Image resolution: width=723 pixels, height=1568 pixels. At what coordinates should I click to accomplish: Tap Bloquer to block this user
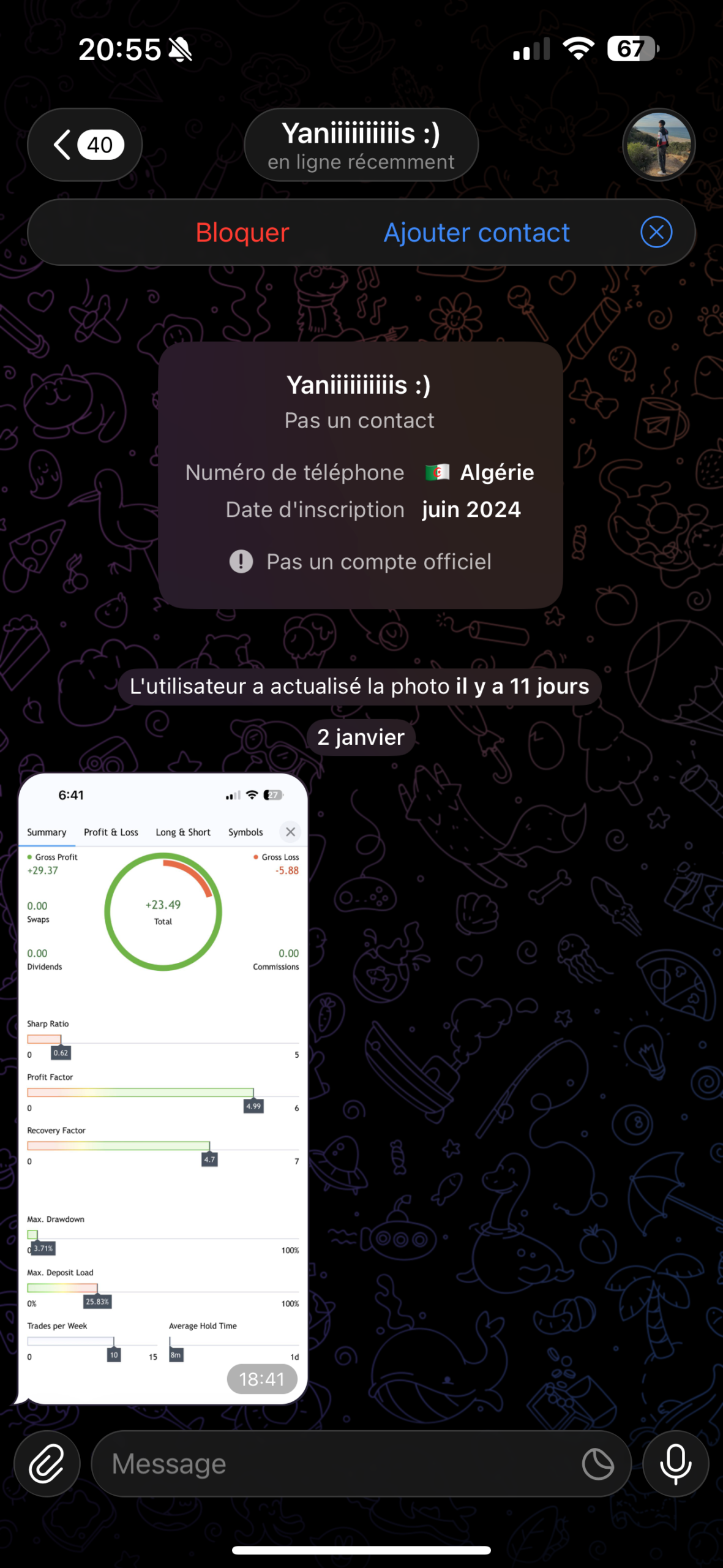242,233
